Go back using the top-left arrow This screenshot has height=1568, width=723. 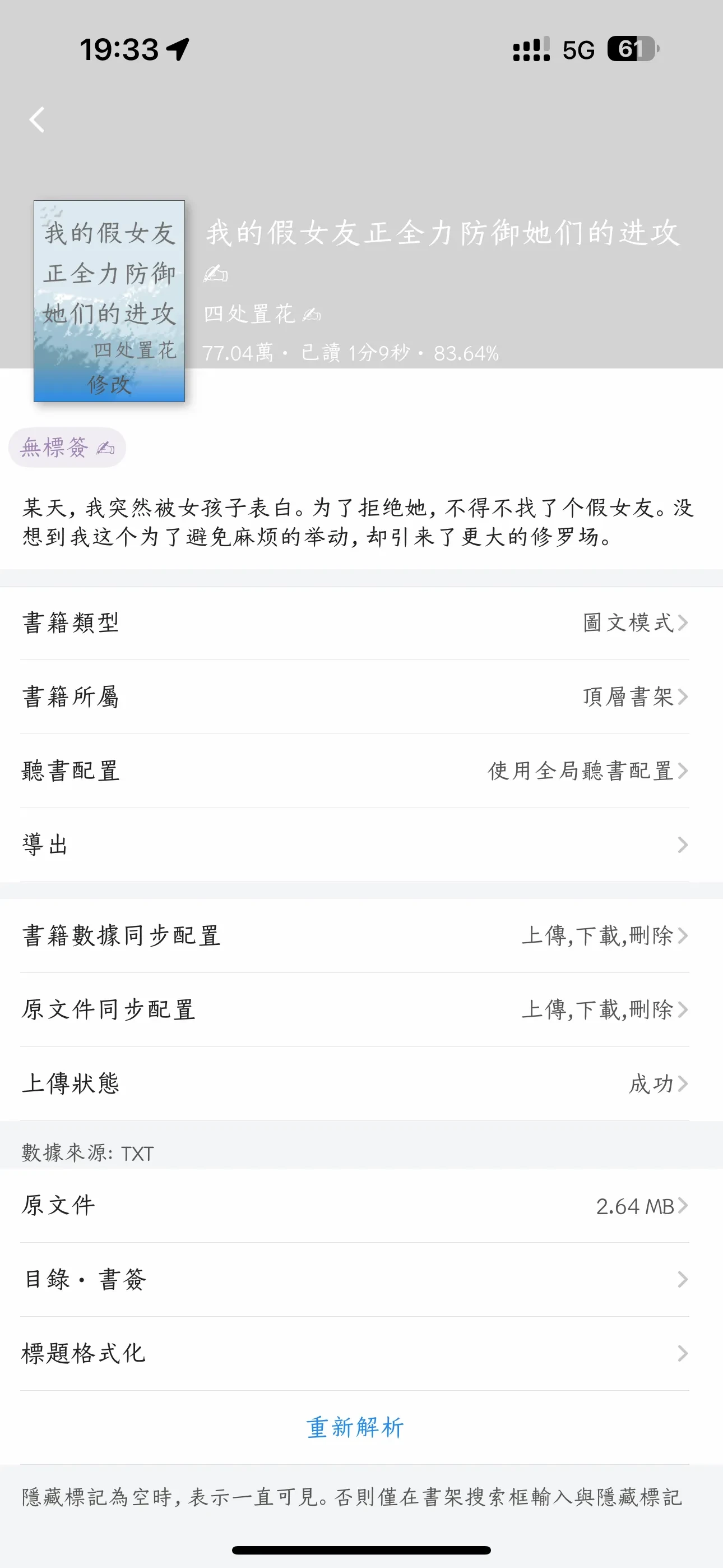tap(38, 119)
